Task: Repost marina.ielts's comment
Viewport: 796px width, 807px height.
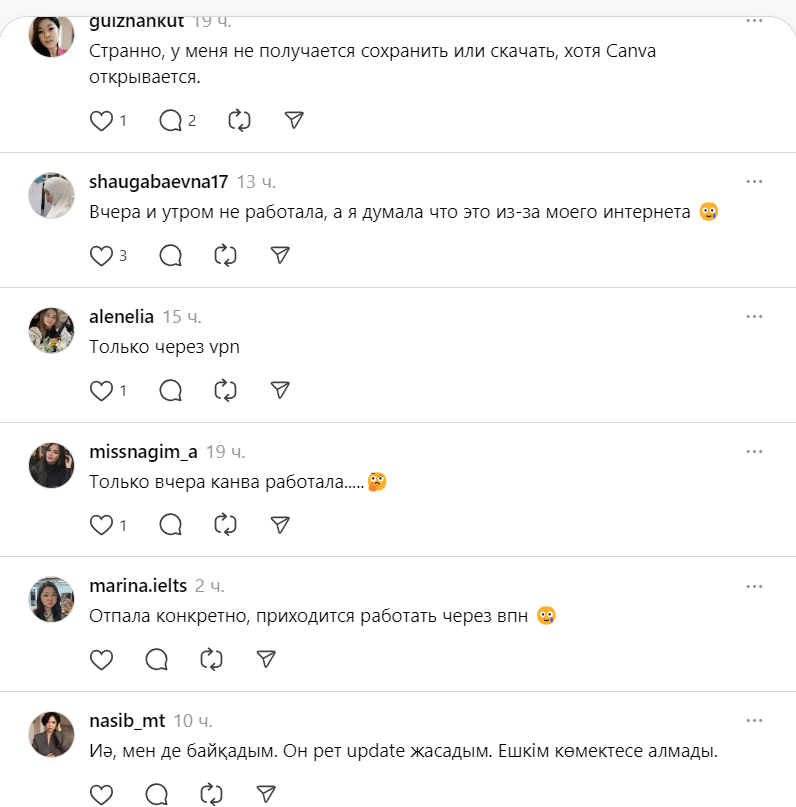Action: (x=211, y=659)
